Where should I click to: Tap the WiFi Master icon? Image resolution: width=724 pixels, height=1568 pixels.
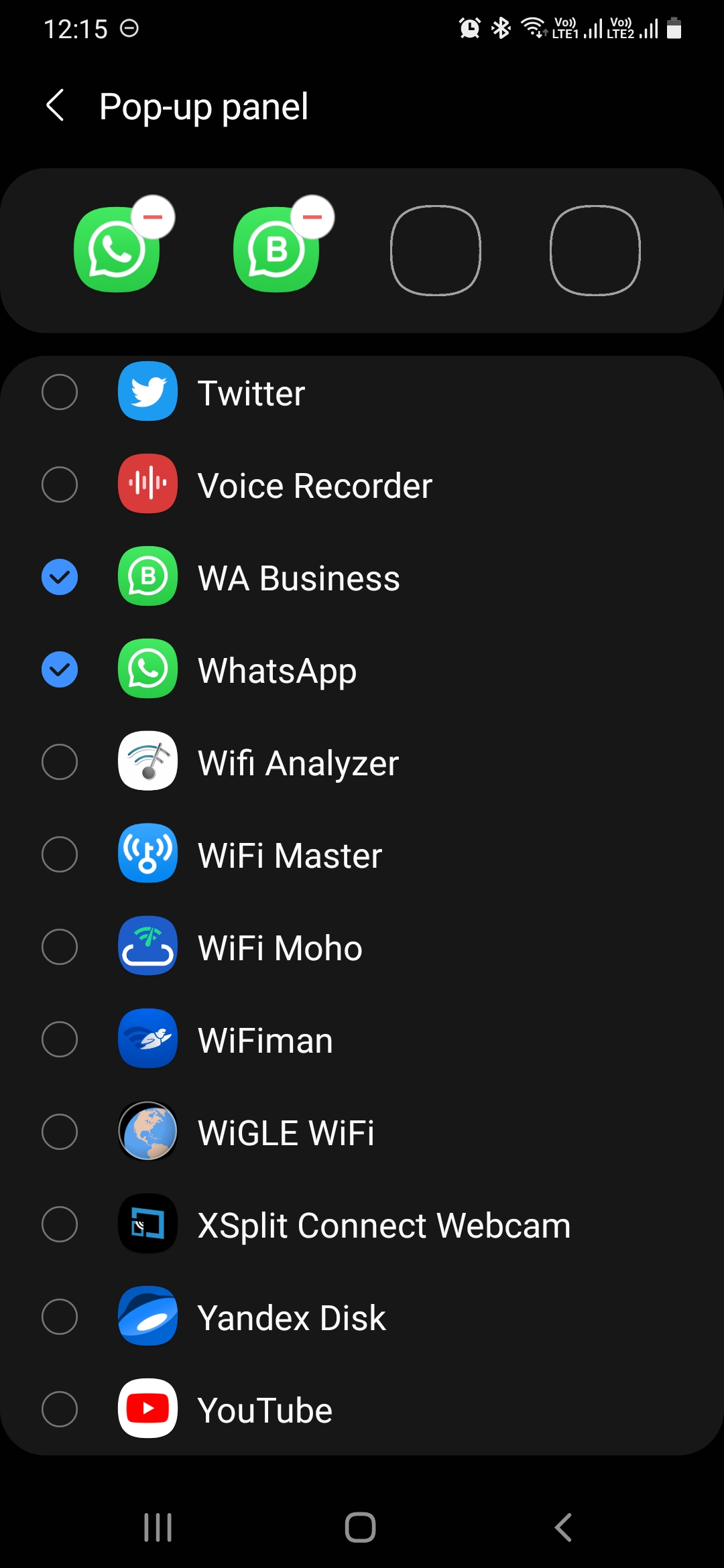(x=147, y=854)
